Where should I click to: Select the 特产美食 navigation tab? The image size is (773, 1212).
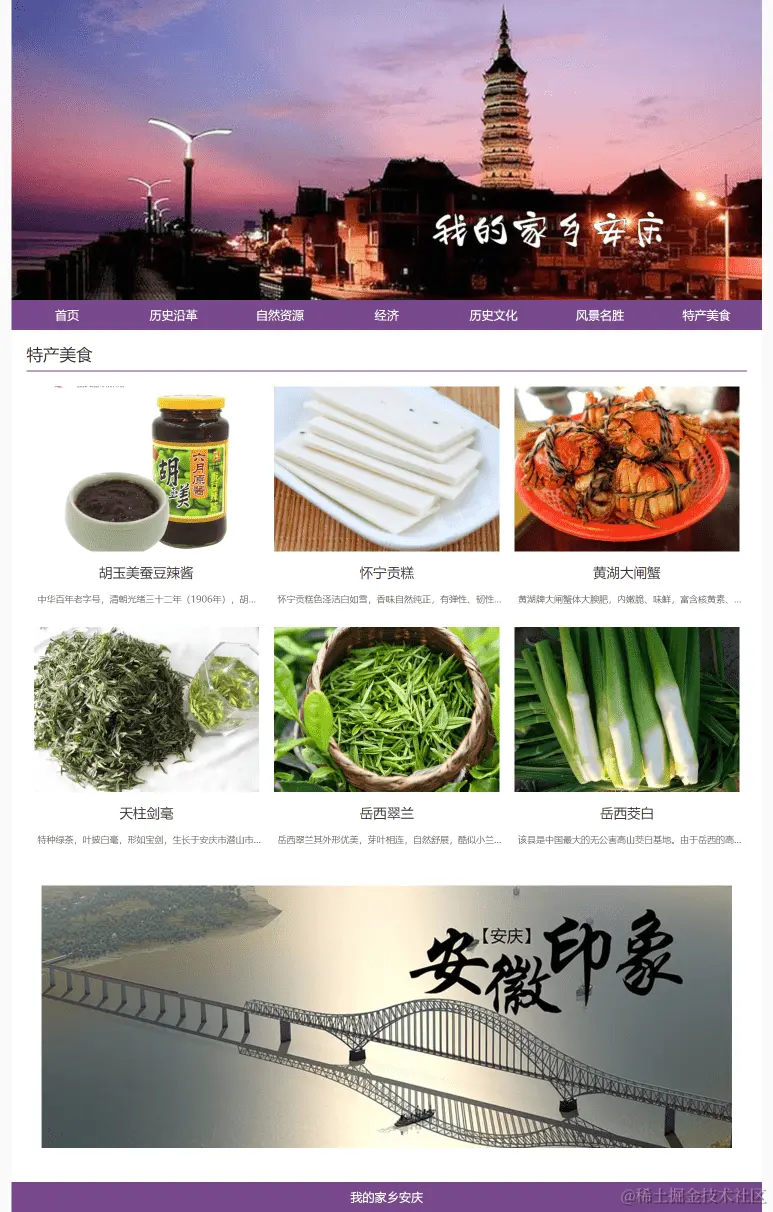[x=706, y=315]
